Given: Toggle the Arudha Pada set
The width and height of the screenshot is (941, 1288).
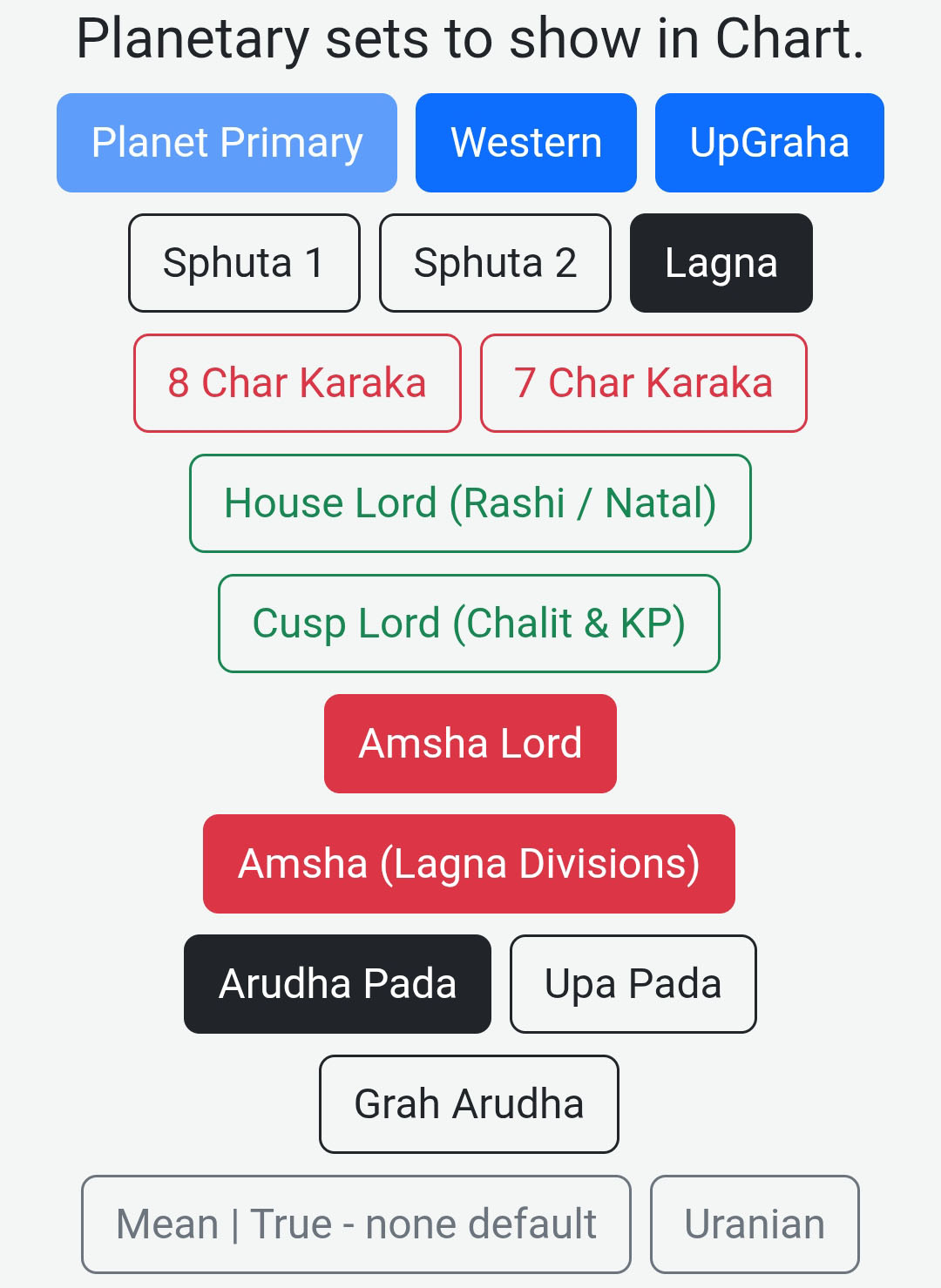Looking at the screenshot, I should coord(337,984).
